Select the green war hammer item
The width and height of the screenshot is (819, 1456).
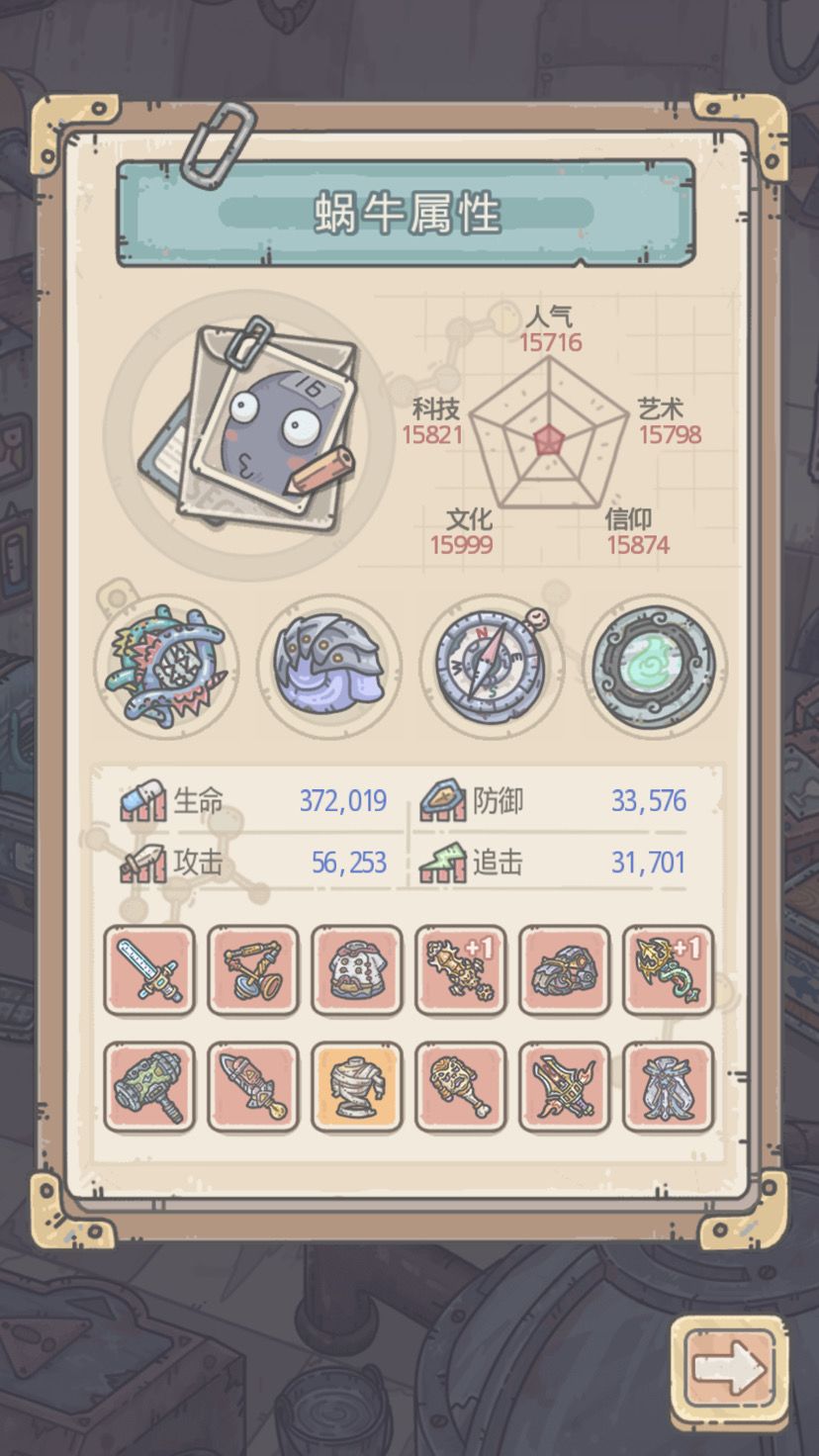coord(148,1083)
